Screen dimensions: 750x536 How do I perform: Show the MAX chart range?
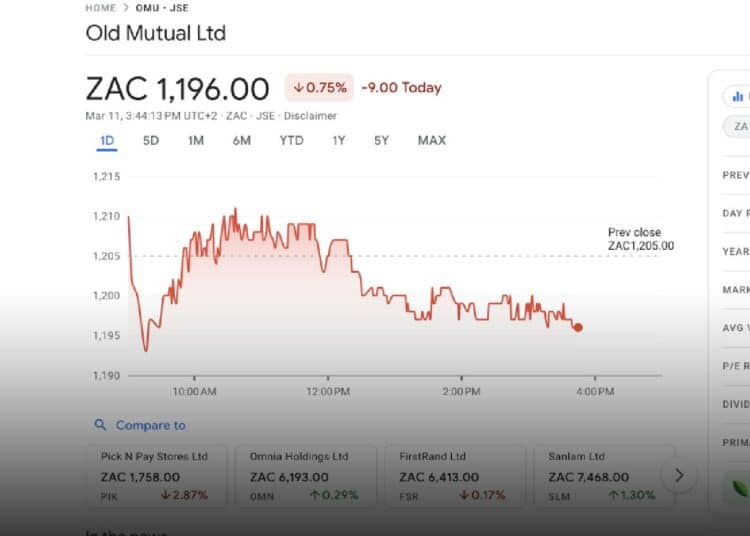tap(432, 141)
